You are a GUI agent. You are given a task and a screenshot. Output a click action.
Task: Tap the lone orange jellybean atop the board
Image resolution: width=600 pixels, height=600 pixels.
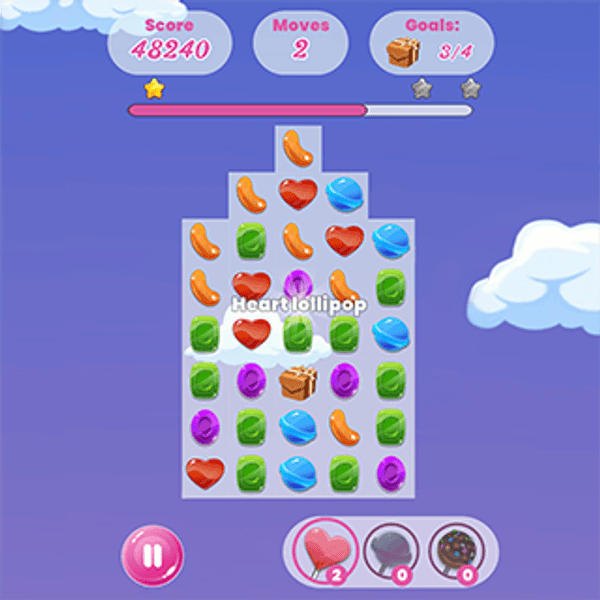[297, 147]
